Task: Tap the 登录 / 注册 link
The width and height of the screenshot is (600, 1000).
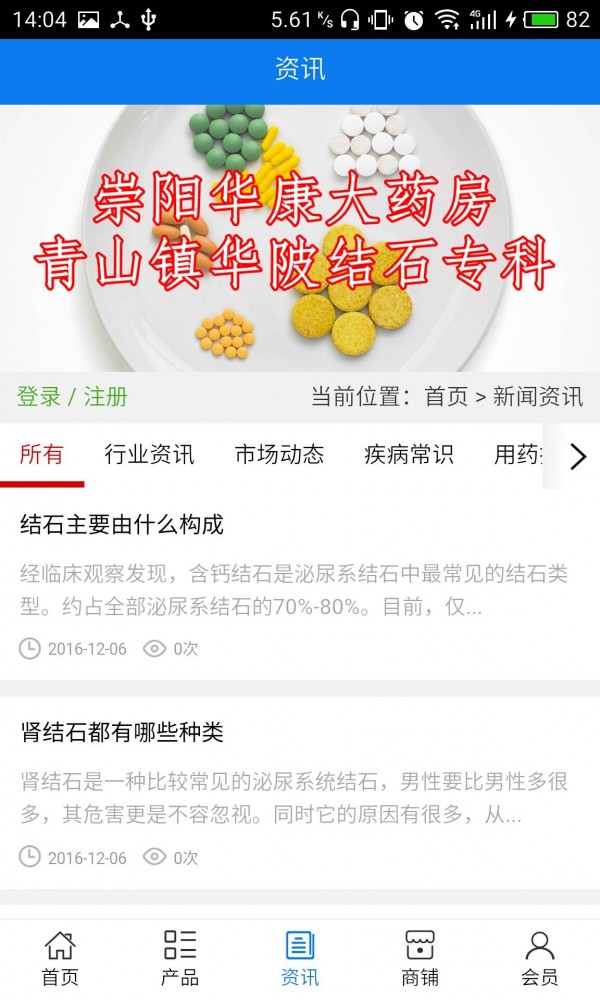Action: (x=72, y=397)
